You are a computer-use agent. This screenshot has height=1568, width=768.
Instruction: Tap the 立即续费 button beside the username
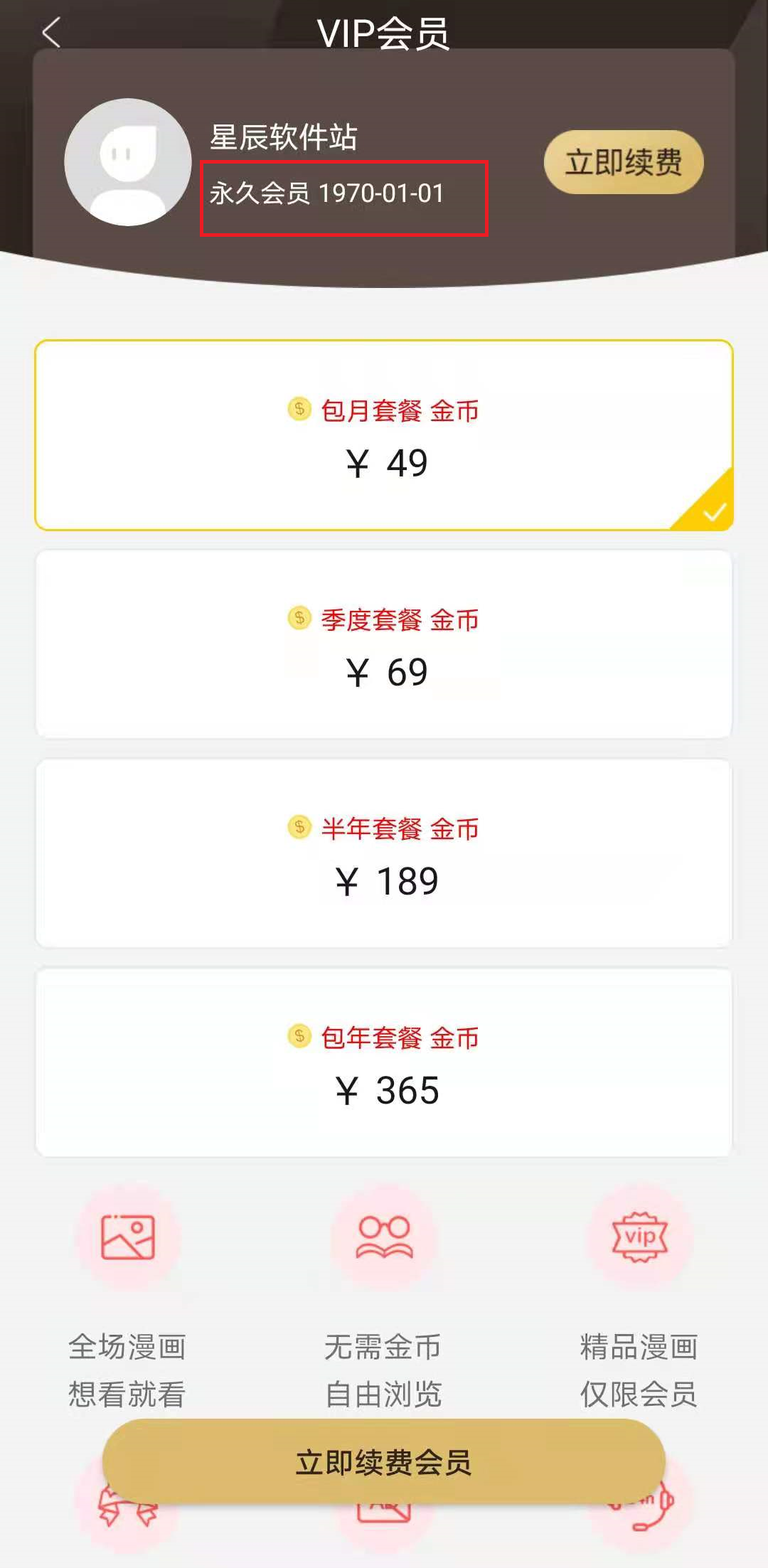tap(624, 162)
